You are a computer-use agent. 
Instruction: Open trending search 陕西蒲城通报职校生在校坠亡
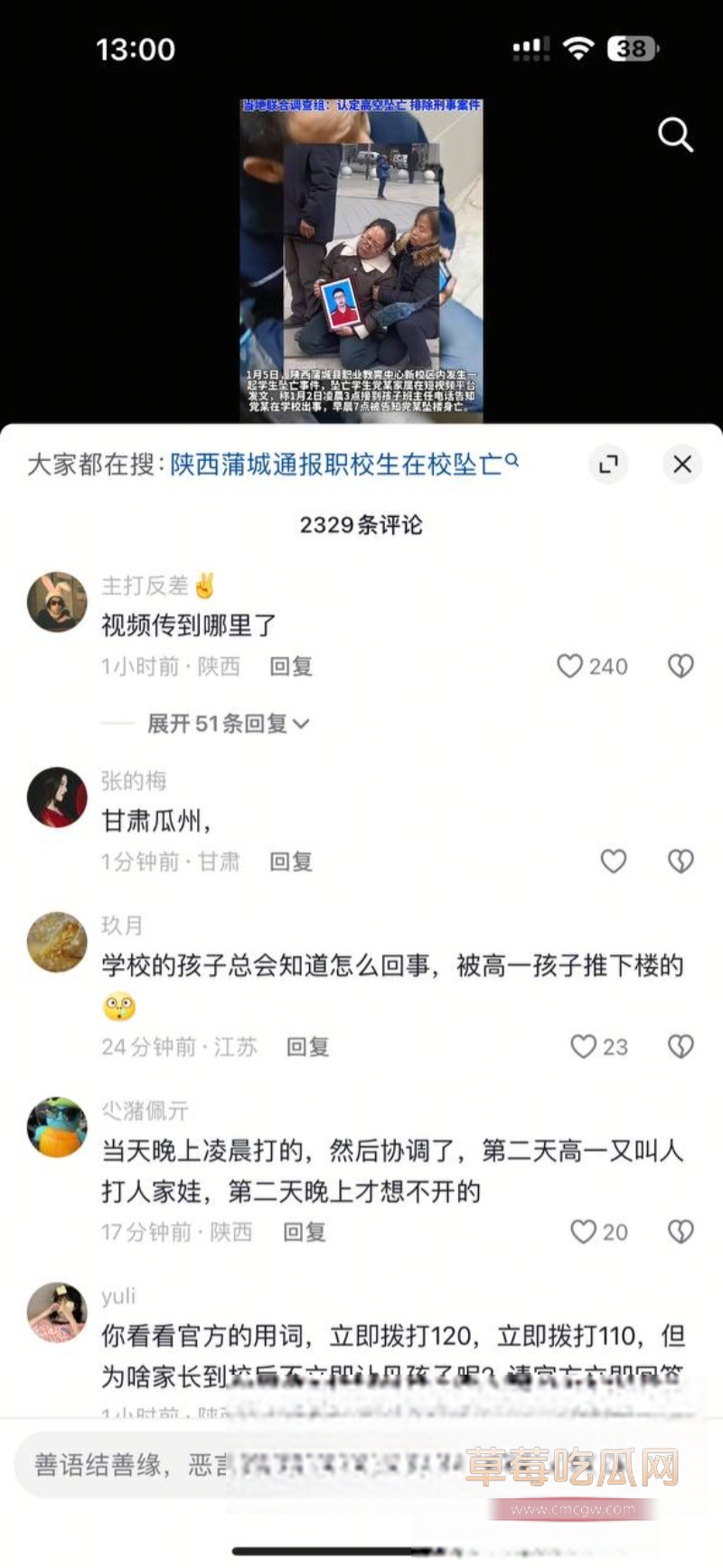[x=343, y=465]
